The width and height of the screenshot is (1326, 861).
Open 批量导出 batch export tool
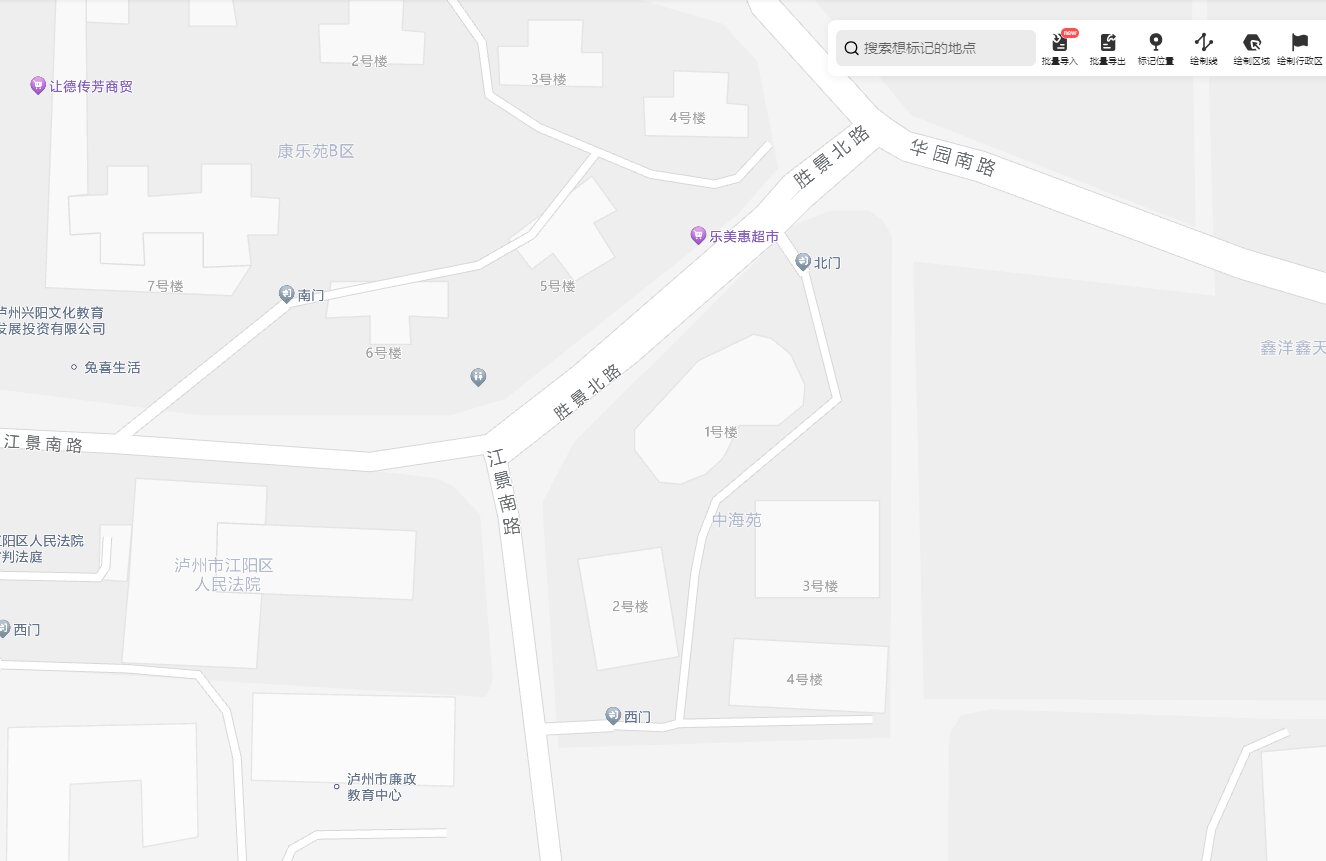pyautogui.click(x=1108, y=47)
